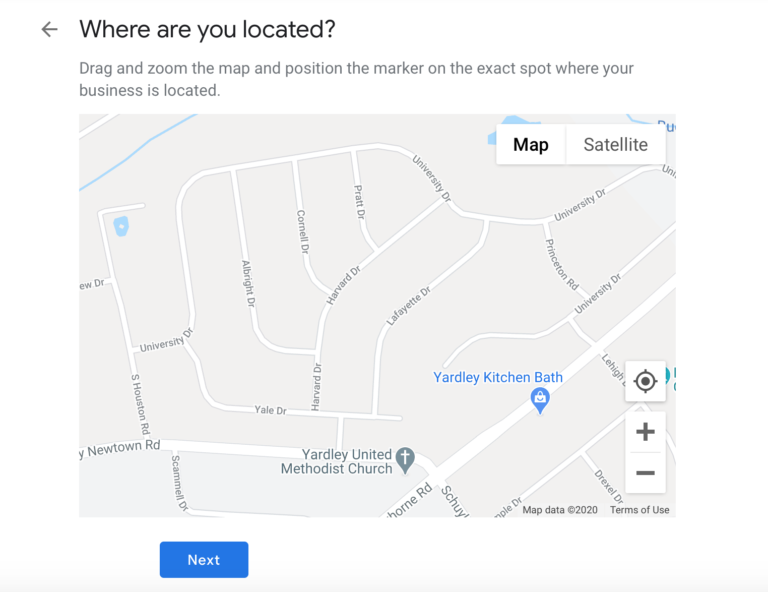Tap Next to continue

(203, 560)
